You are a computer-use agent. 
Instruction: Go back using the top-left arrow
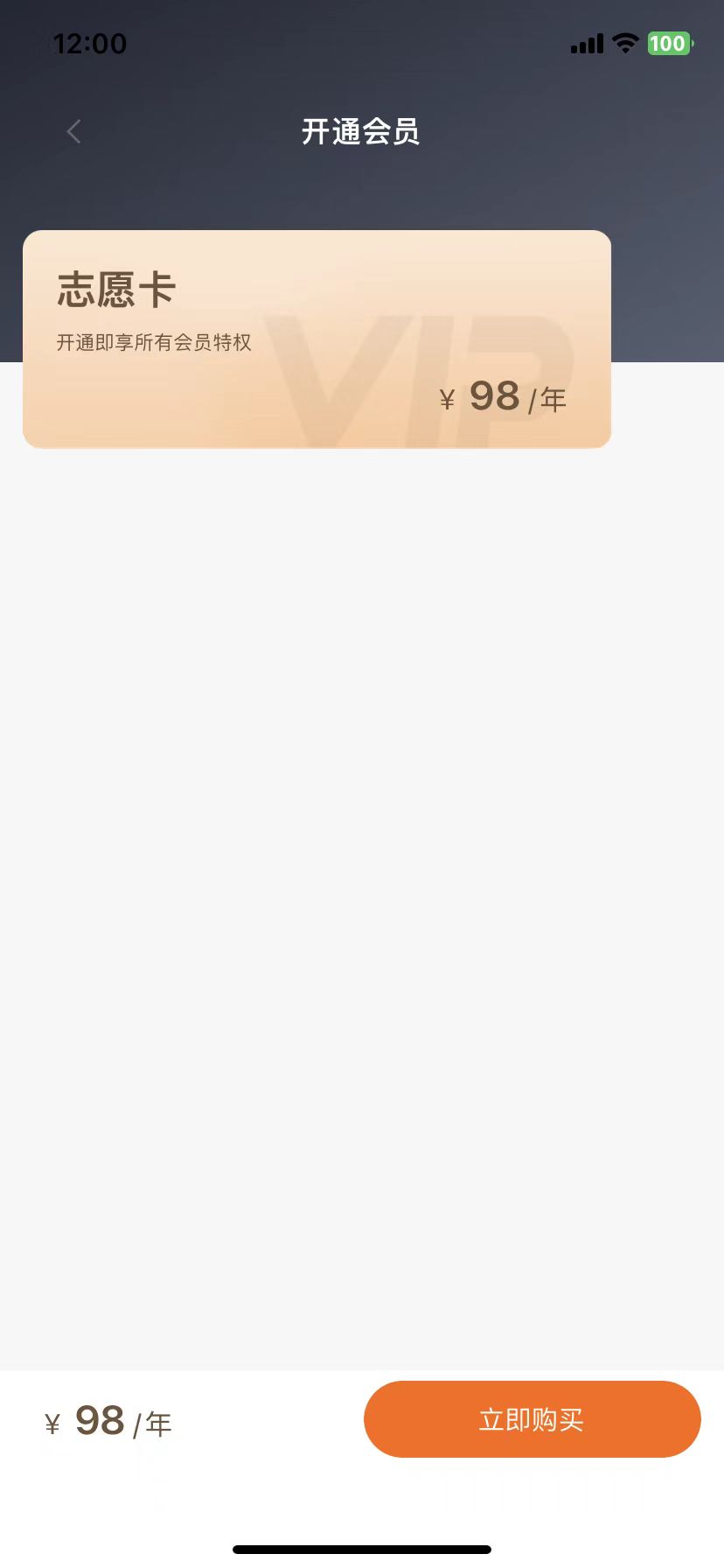[x=73, y=132]
